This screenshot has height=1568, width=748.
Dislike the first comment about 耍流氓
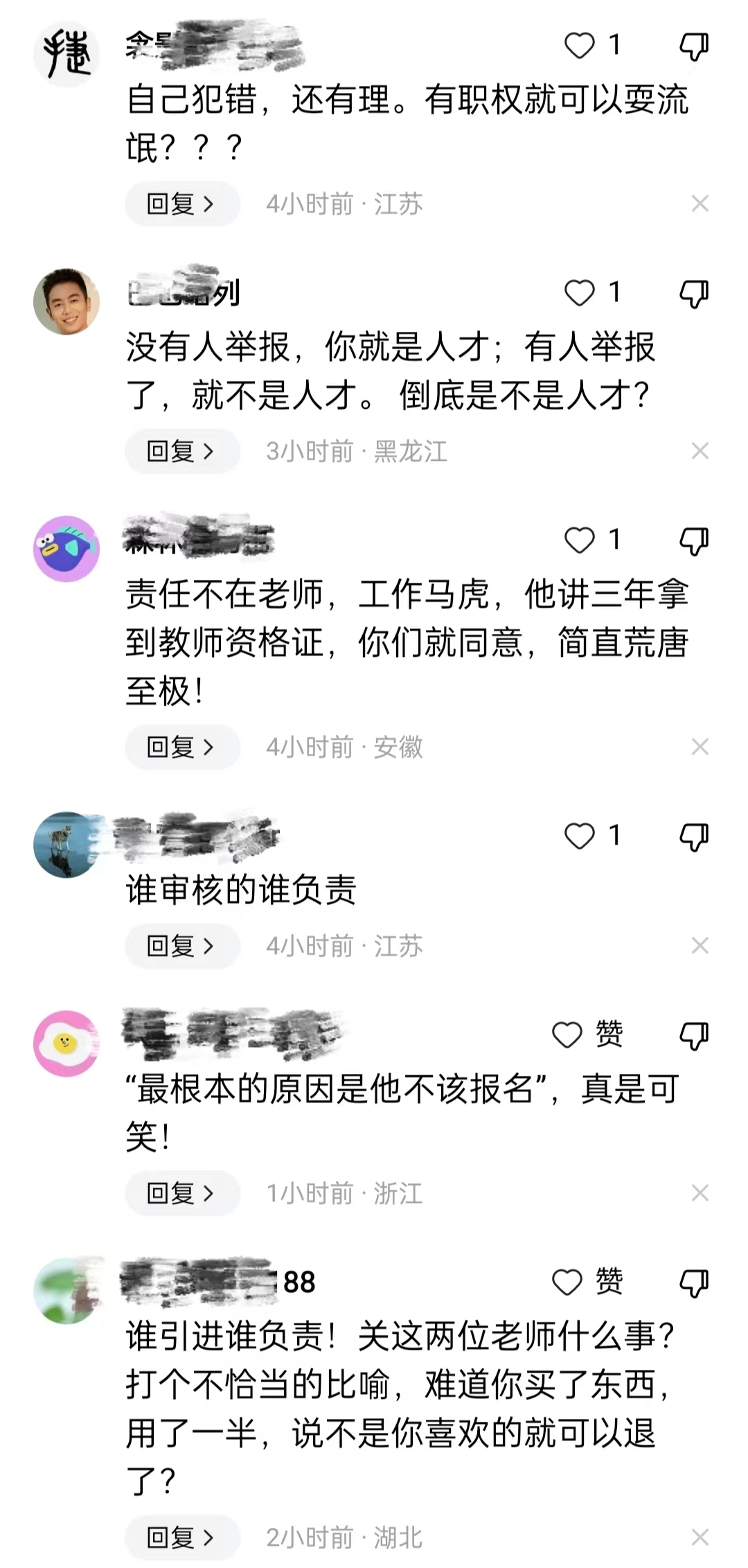point(693,47)
